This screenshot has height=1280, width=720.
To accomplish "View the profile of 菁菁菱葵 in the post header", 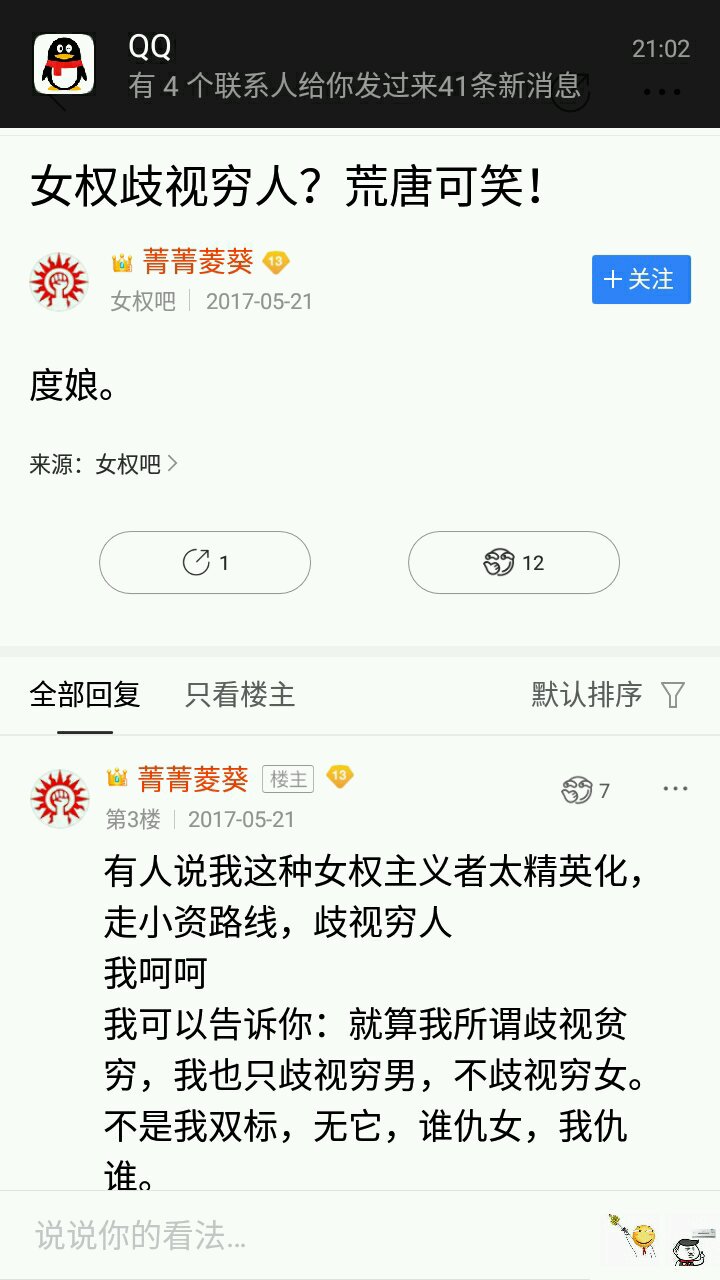I will (198, 263).
